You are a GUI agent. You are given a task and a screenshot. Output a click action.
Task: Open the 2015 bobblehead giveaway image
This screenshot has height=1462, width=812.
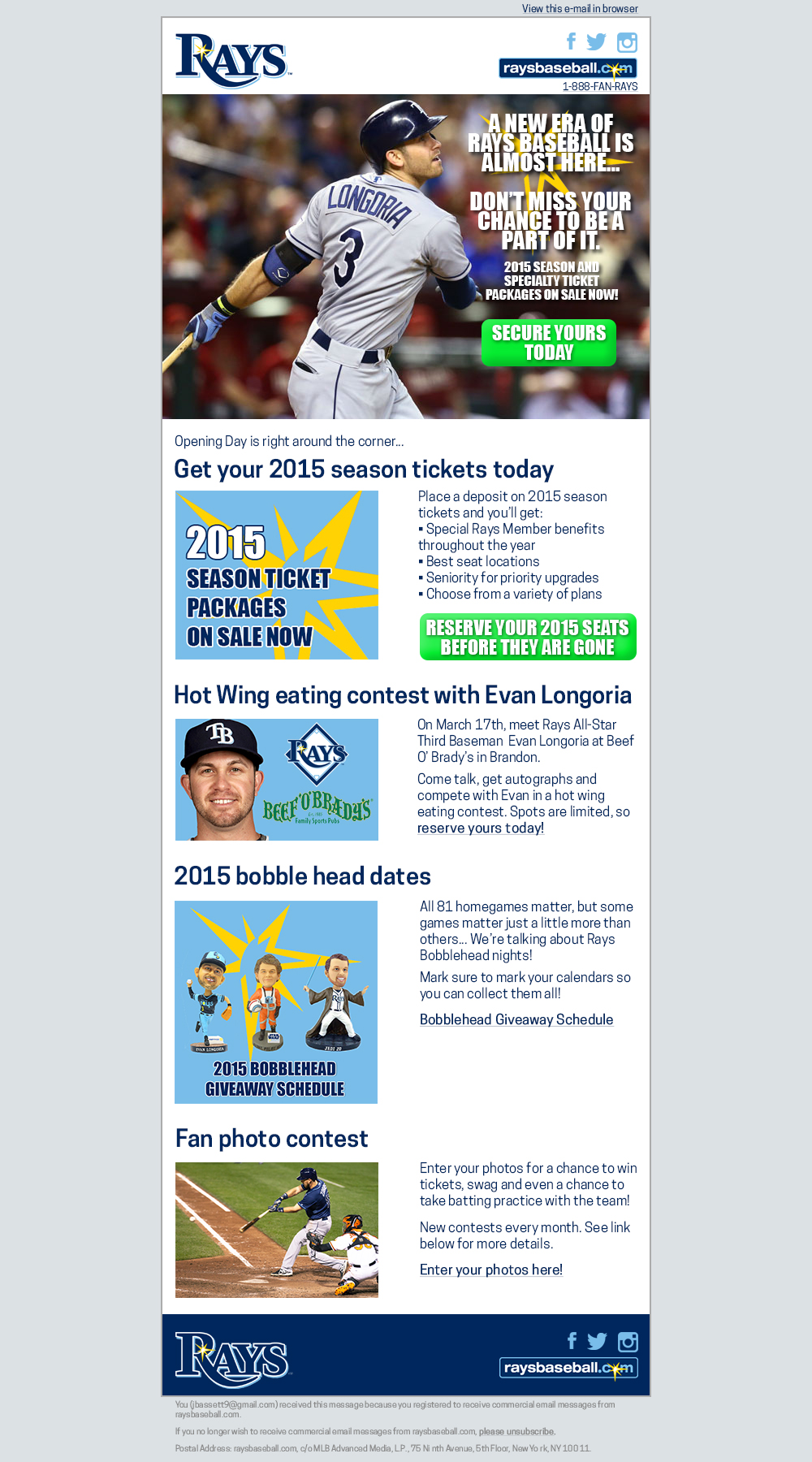tap(276, 1002)
